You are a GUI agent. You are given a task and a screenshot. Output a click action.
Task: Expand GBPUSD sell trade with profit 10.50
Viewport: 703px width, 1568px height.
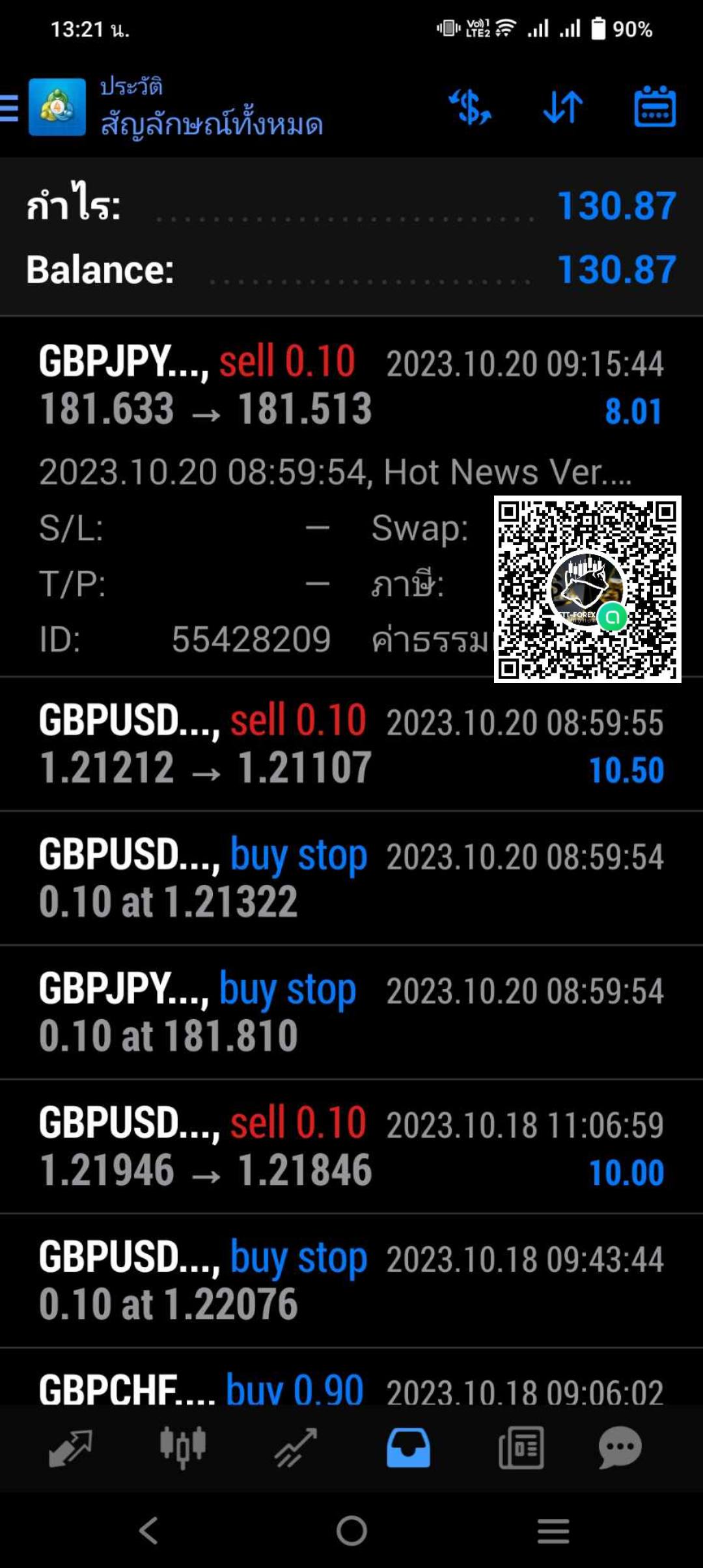[x=351, y=744]
